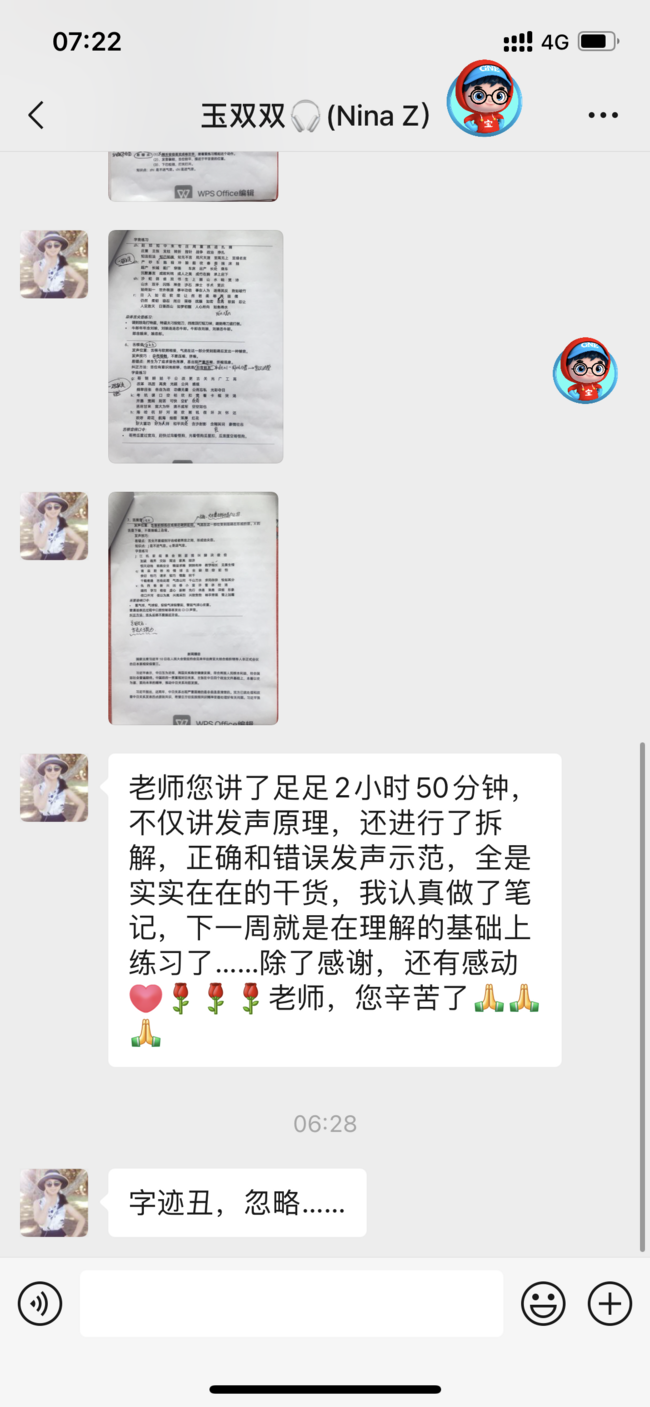Go back to the chat list

tap(36, 116)
